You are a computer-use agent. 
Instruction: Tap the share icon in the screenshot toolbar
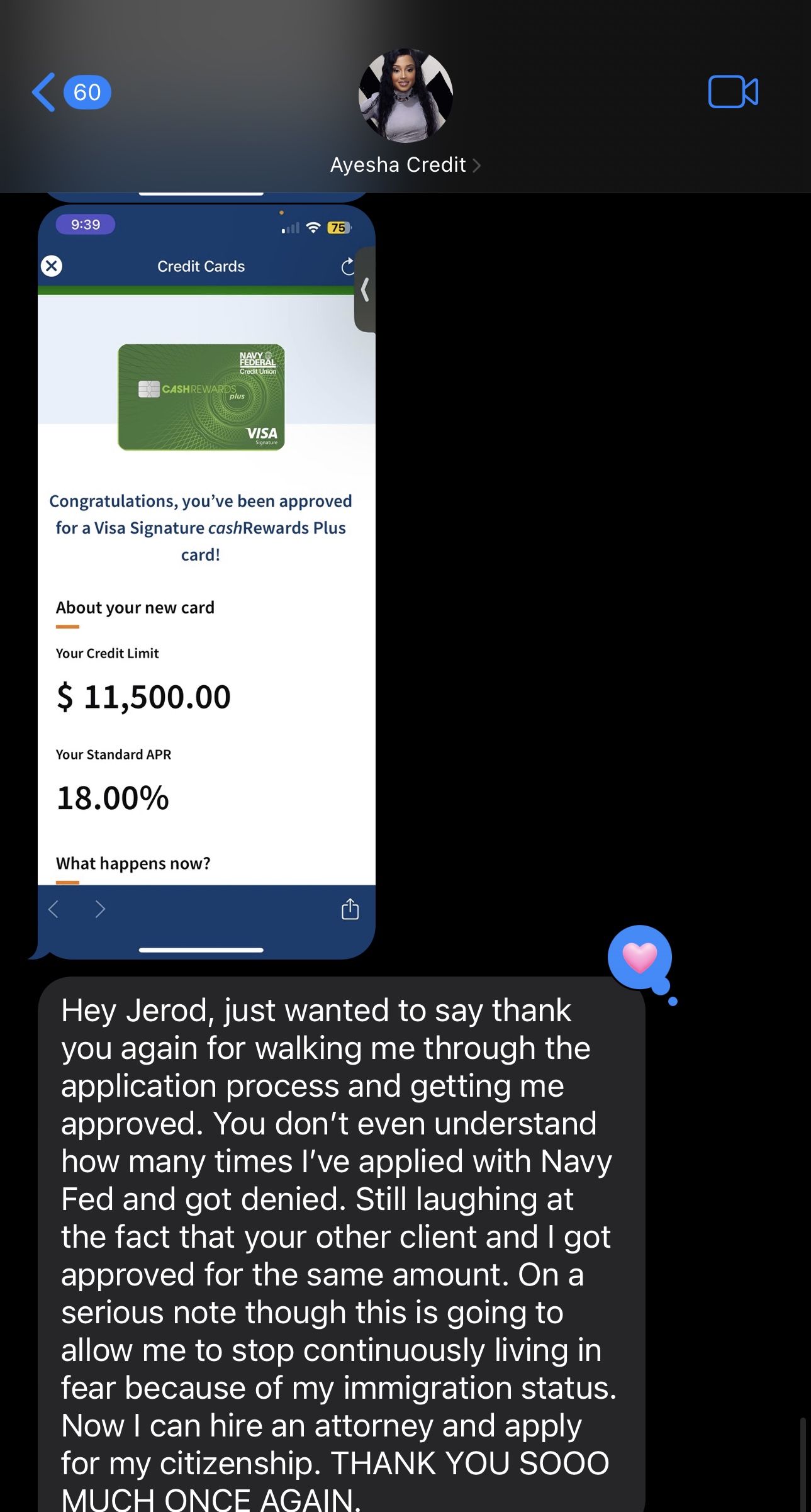tap(350, 909)
